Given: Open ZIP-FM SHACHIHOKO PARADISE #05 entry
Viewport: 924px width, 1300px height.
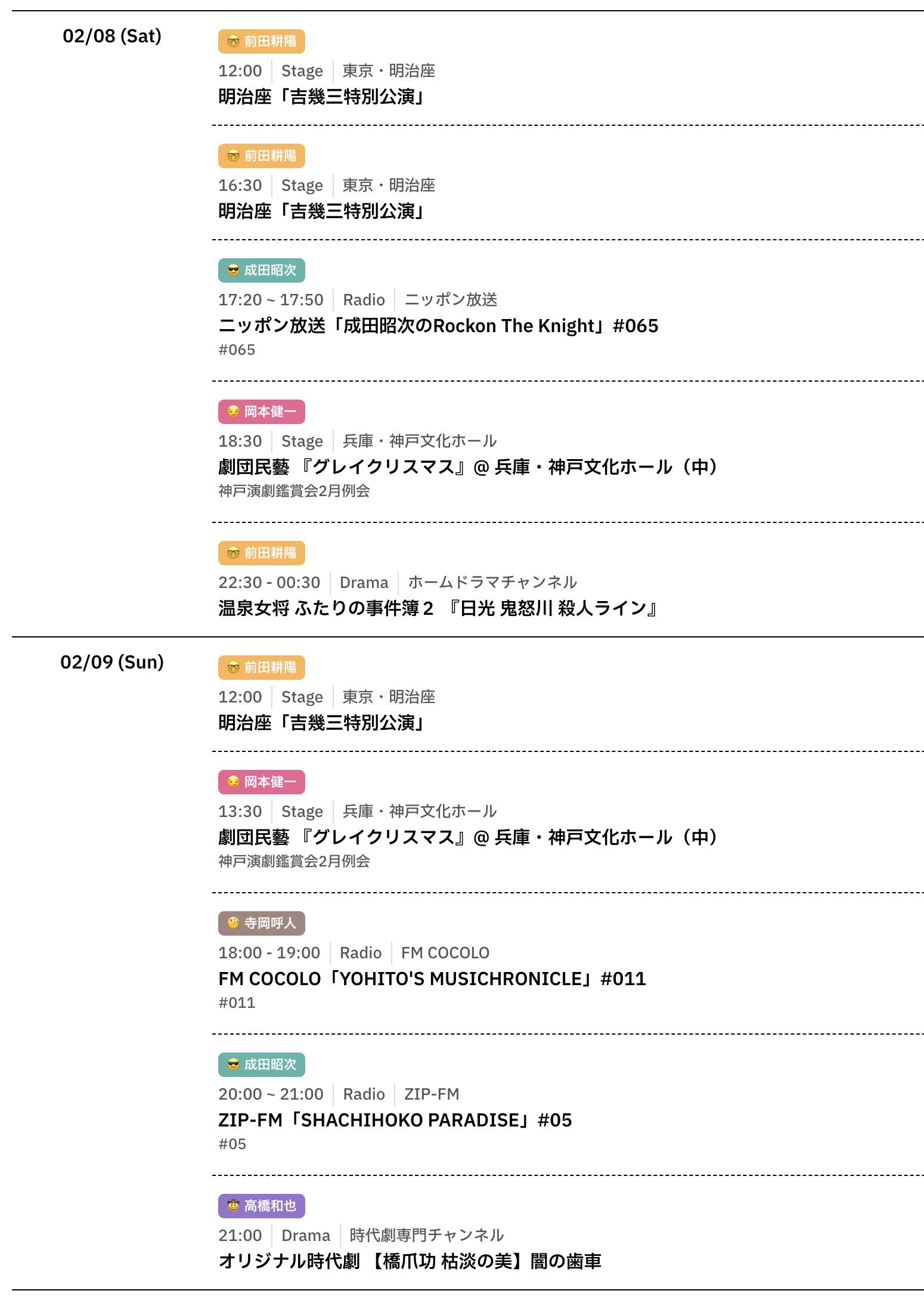Looking at the screenshot, I should pos(395,1120).
